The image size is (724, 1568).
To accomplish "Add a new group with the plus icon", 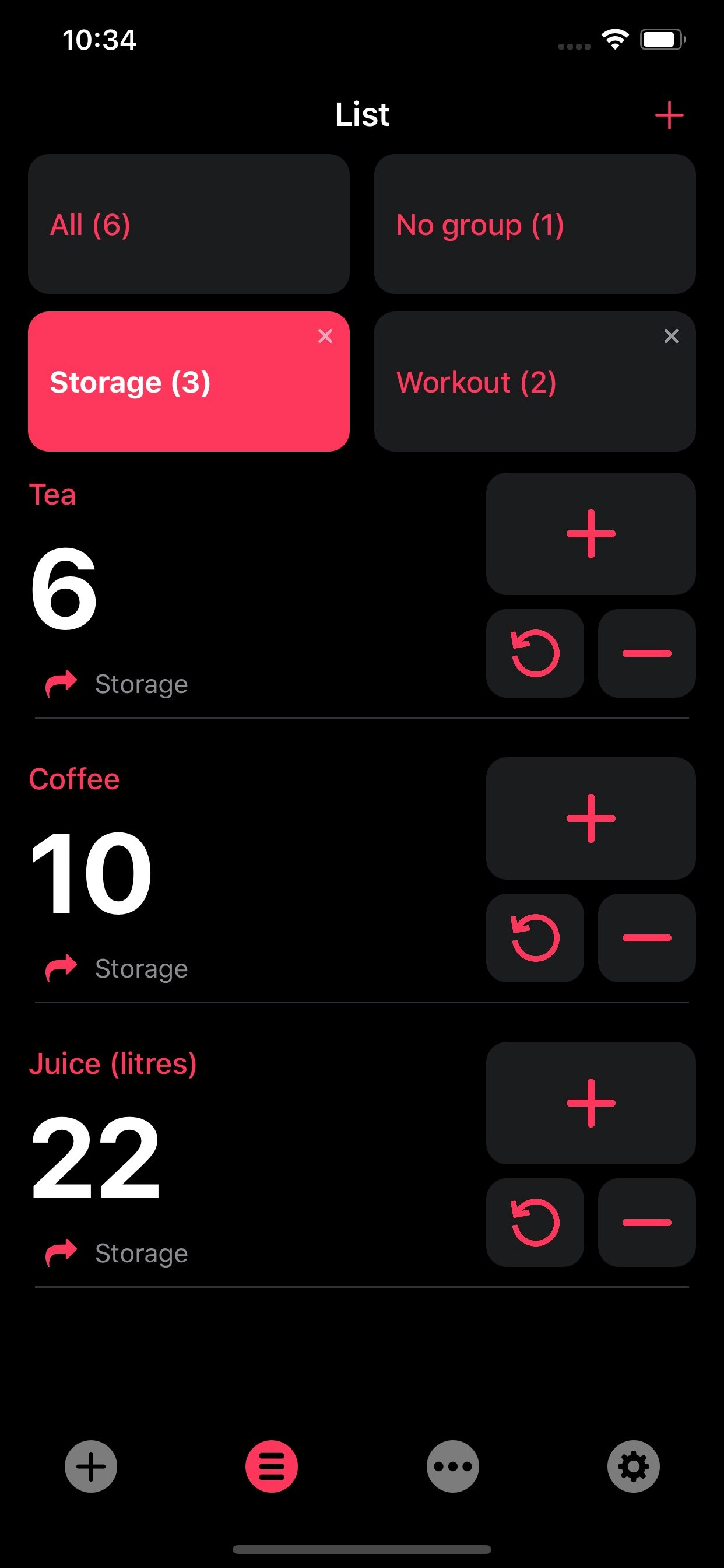I will 669,115.
